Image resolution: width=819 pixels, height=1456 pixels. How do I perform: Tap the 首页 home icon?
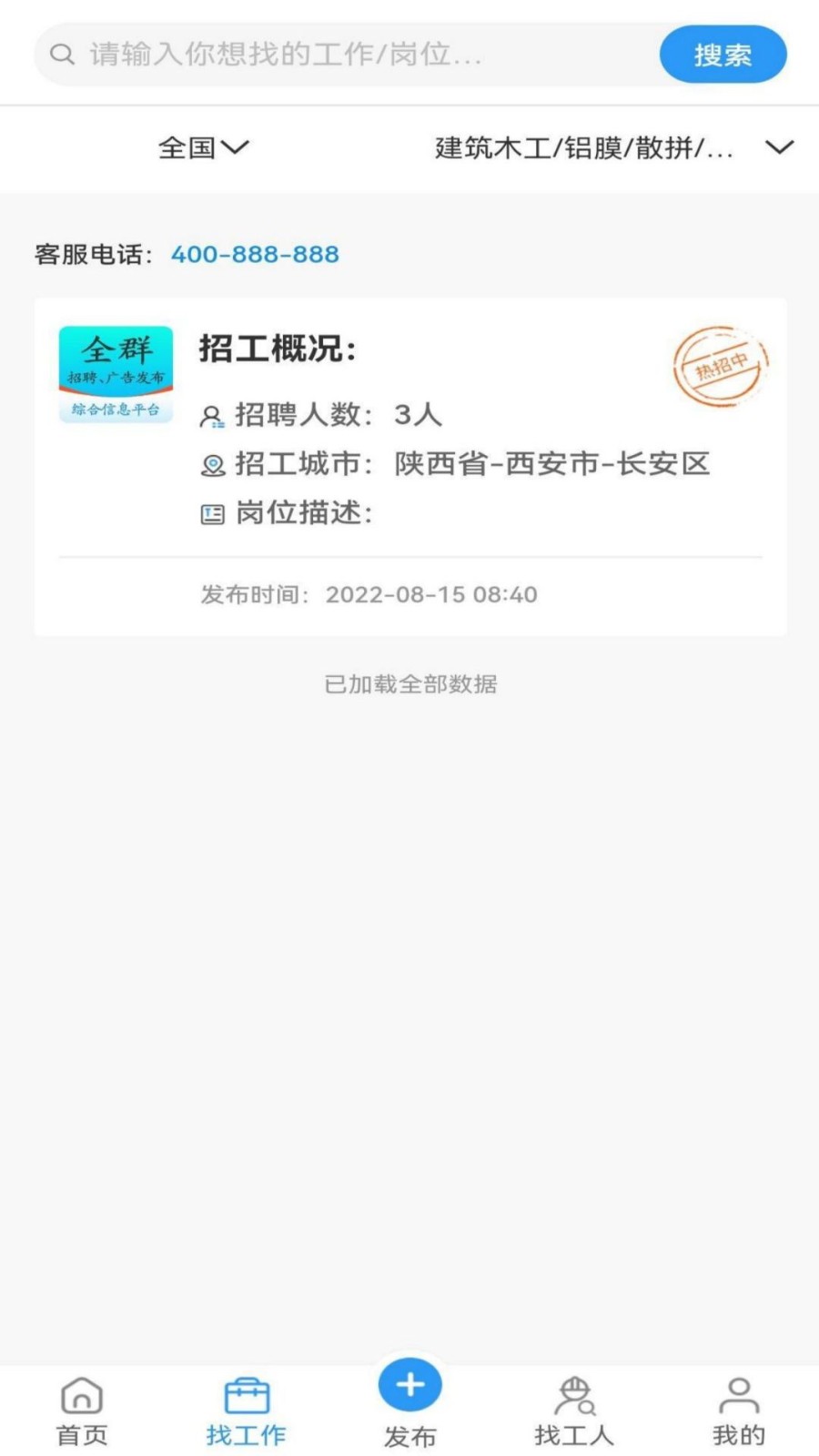(80, 1395)
